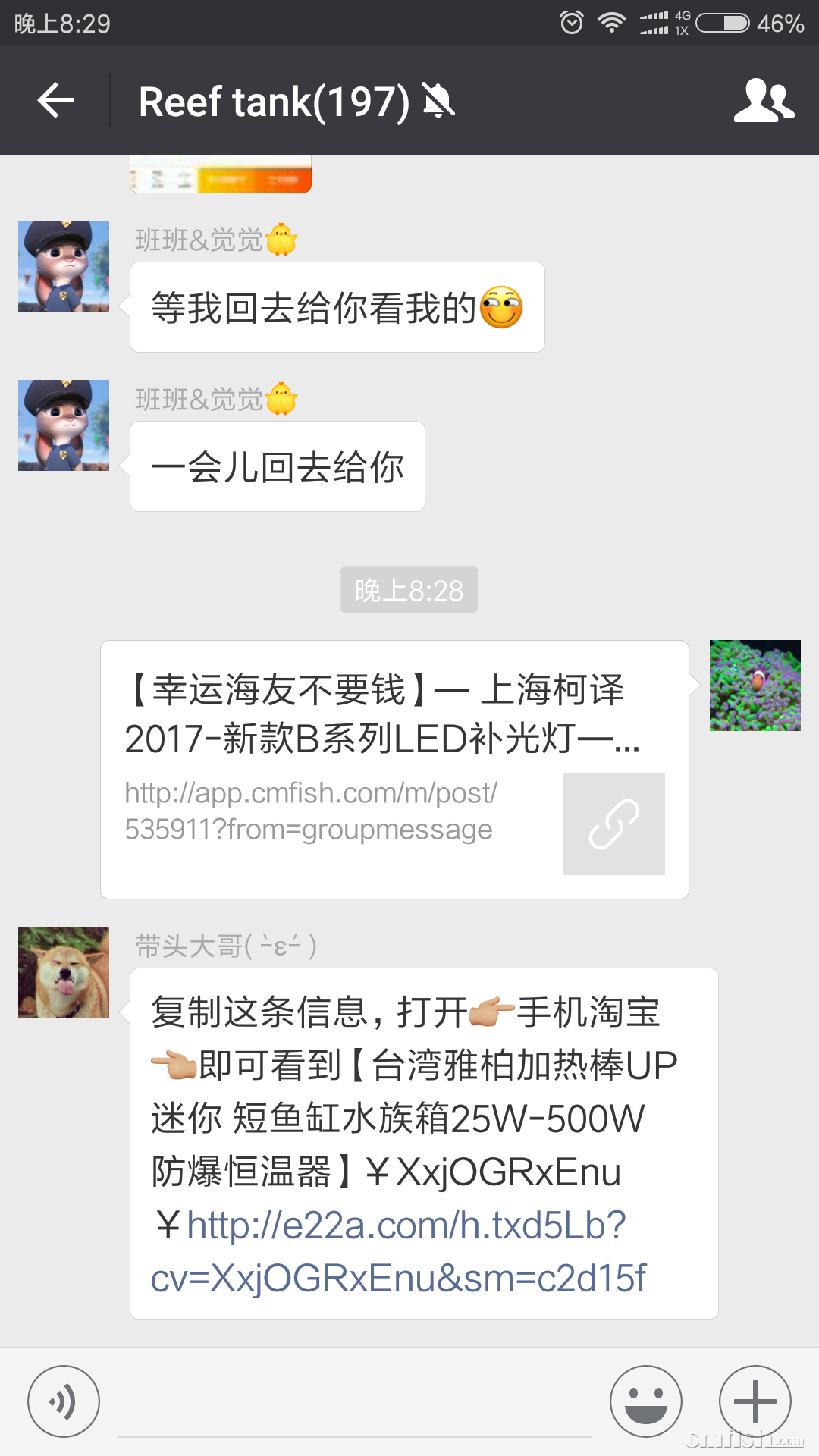
Task: Go back from Reef tank chat
Action: [56, 101]
